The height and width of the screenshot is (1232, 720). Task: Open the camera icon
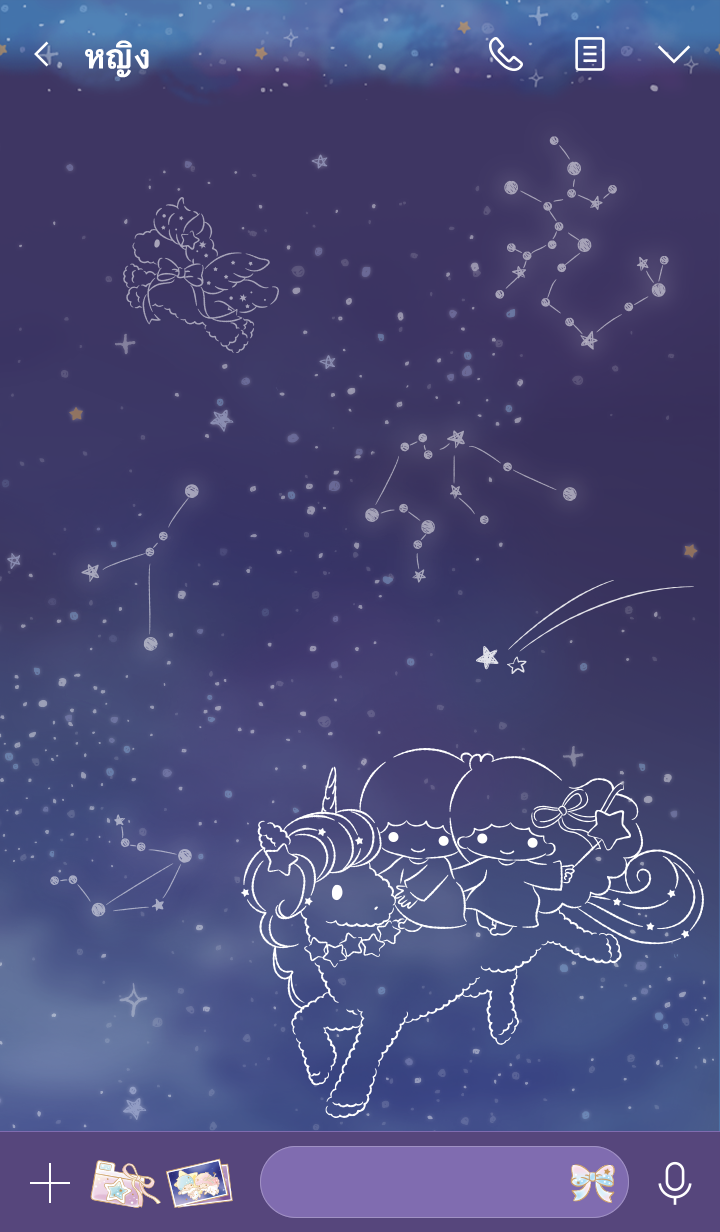tap(124, 1183)
